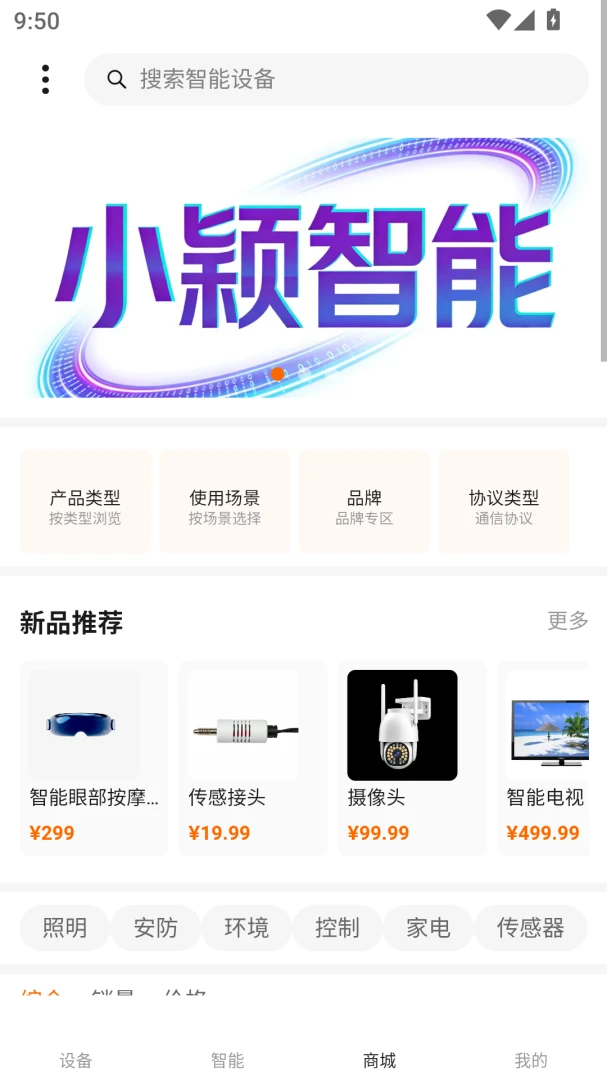
Task: Tap the 搜索智能设备 search box
Action: pos(336,79)
